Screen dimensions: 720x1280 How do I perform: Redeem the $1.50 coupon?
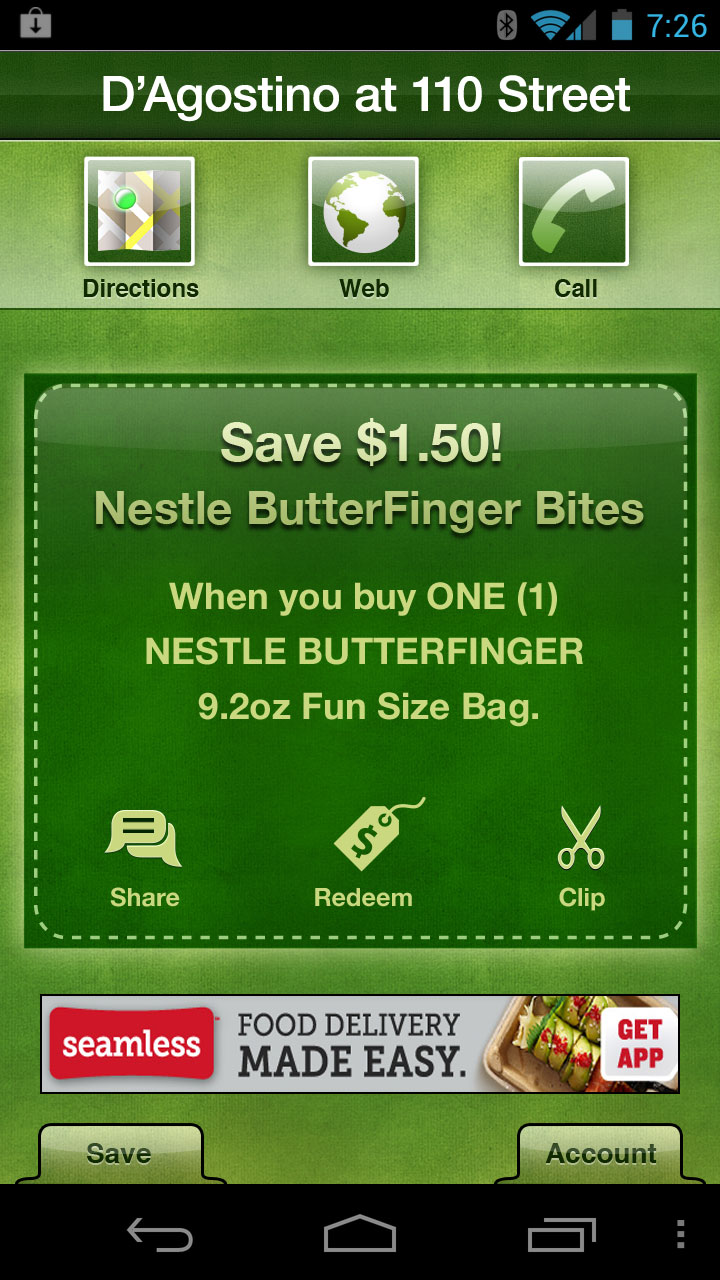364,857
